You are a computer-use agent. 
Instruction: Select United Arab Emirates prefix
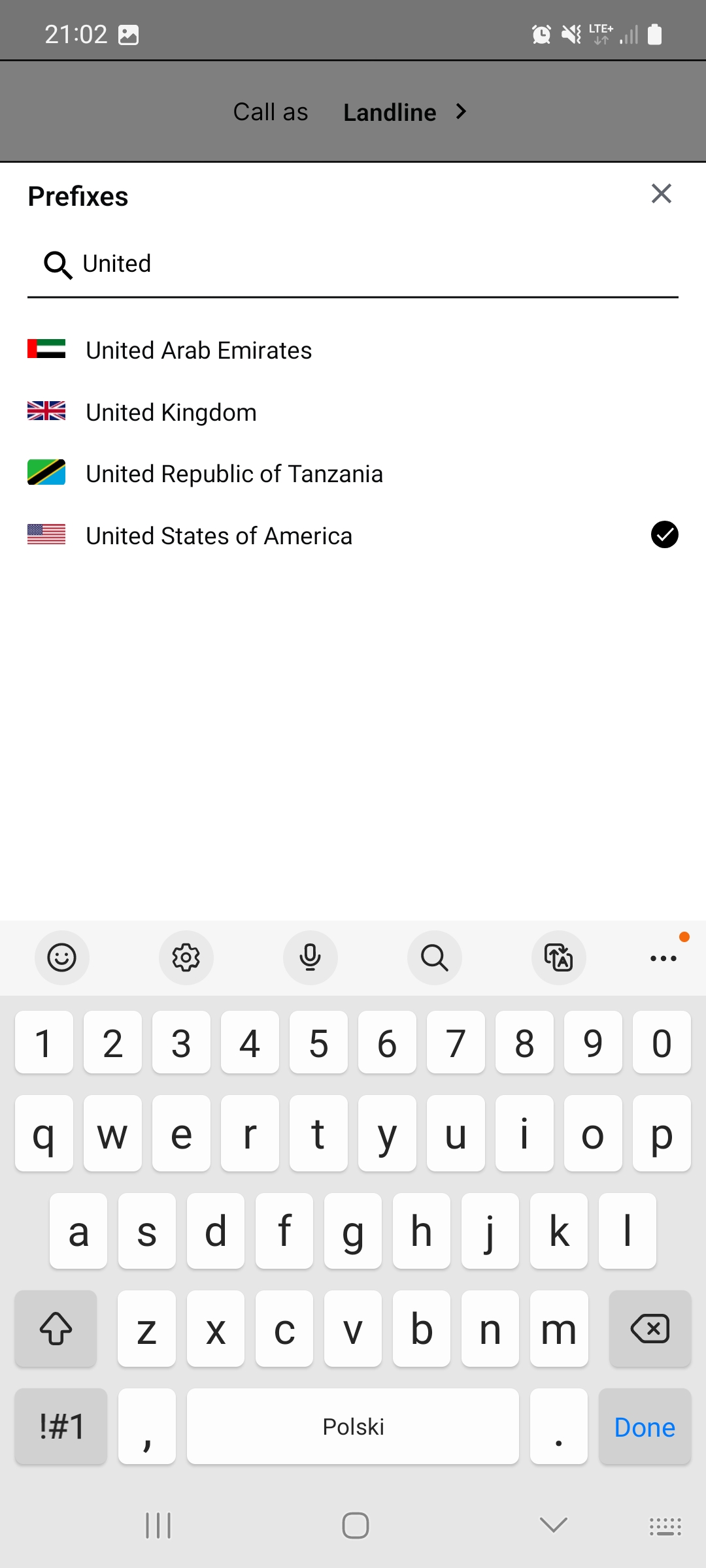(199, 350)
